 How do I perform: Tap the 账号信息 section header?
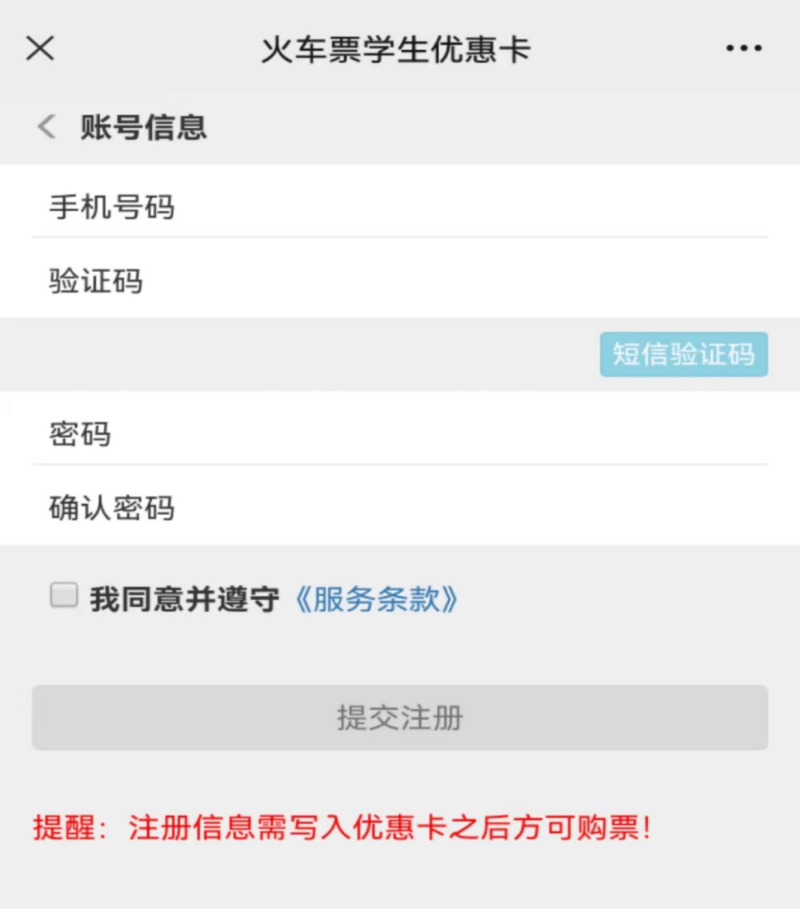142,128
